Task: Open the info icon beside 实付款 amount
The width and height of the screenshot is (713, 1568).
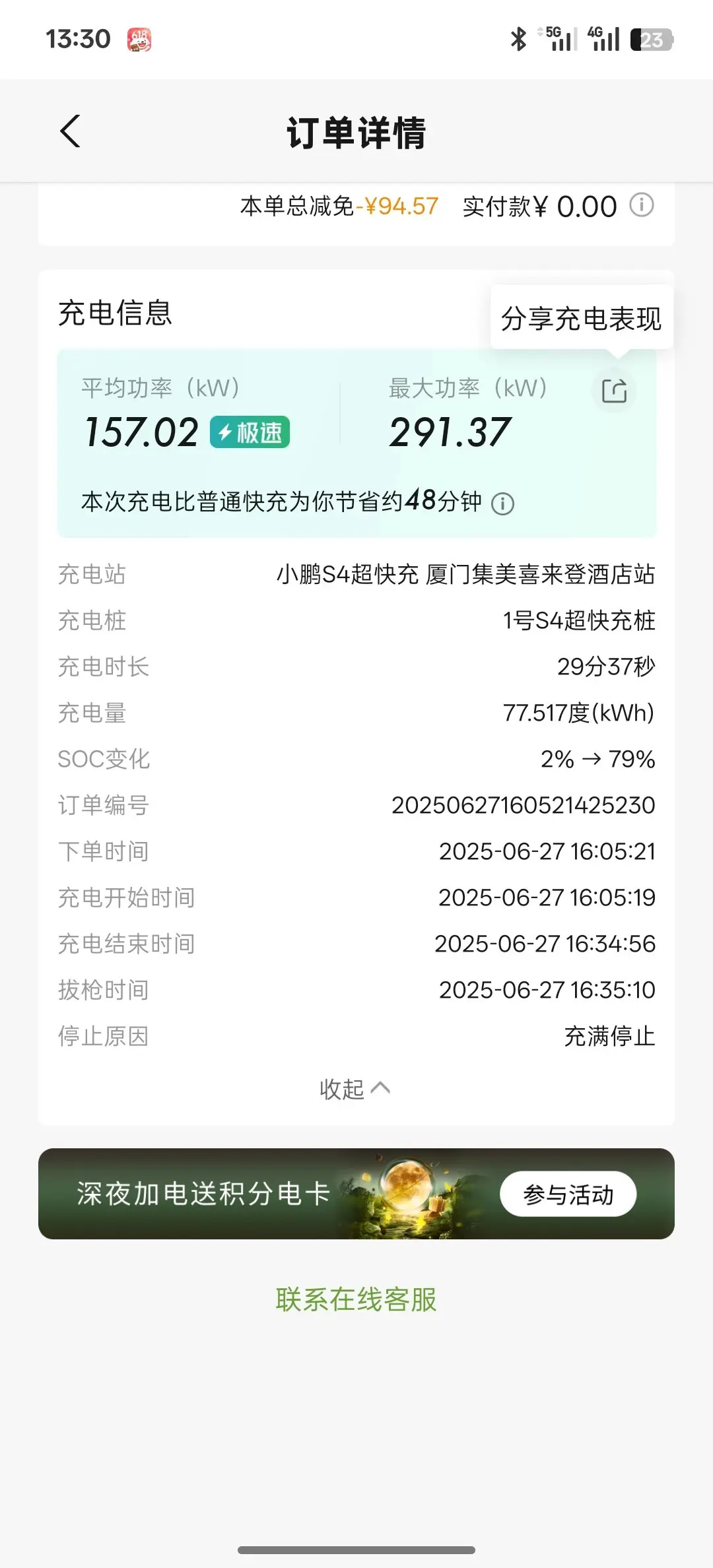Action: tap(641, 205)
